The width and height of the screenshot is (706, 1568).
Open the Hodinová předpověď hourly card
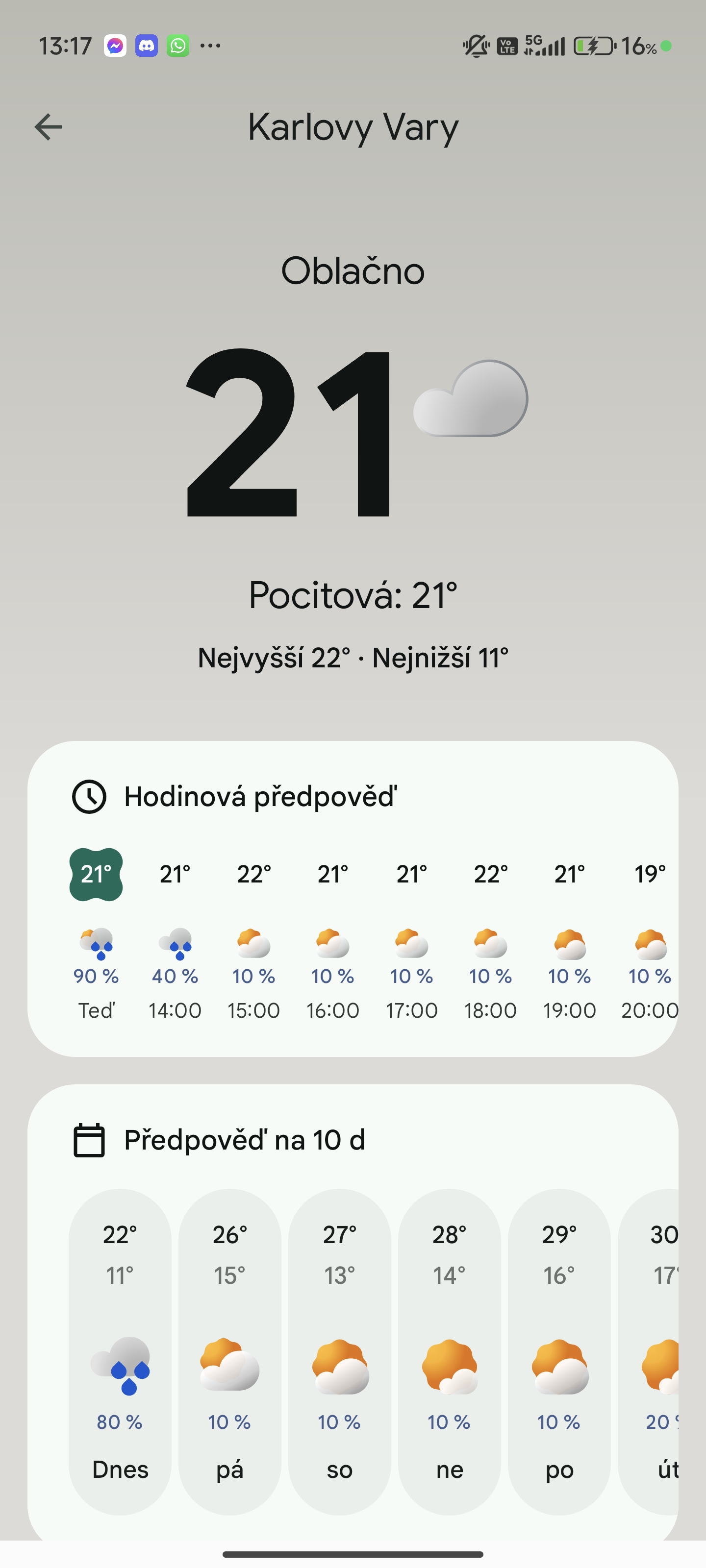click(353, 899)
